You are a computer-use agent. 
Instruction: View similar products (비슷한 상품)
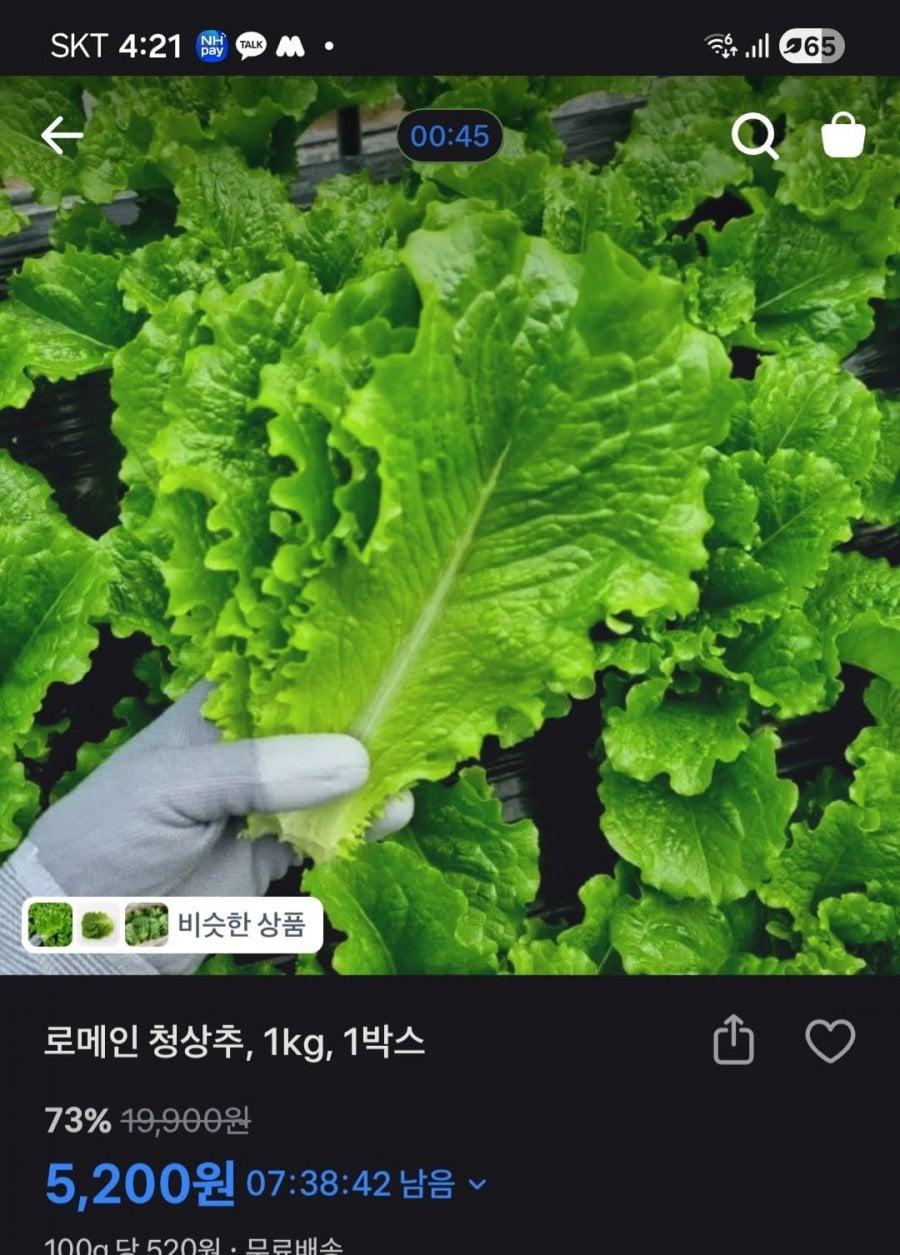(173, 924)
